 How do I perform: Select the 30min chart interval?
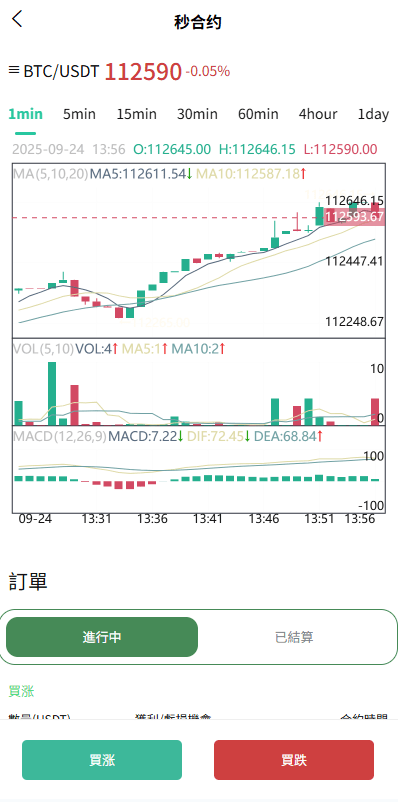(x=197, y=114)
